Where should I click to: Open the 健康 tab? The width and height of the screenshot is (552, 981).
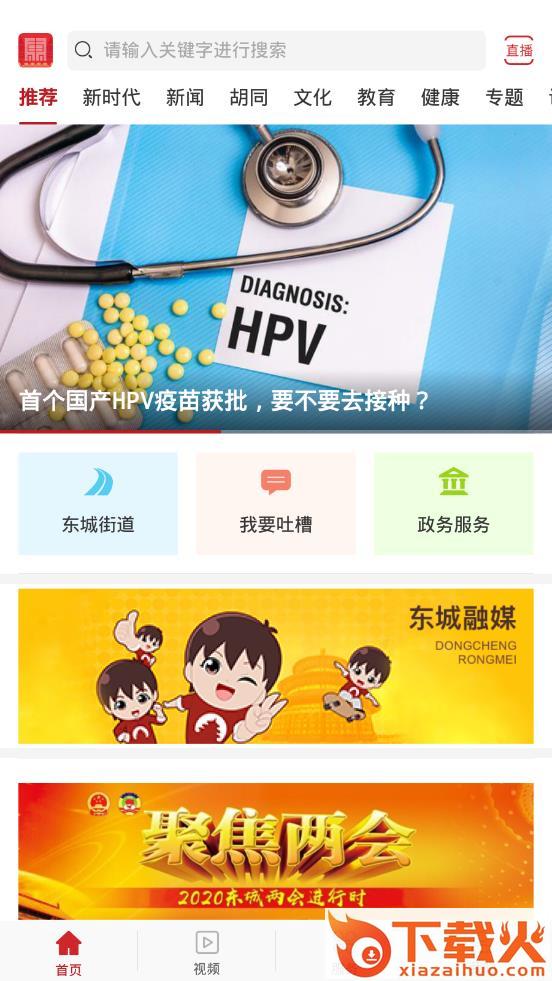tap(440, 98)
